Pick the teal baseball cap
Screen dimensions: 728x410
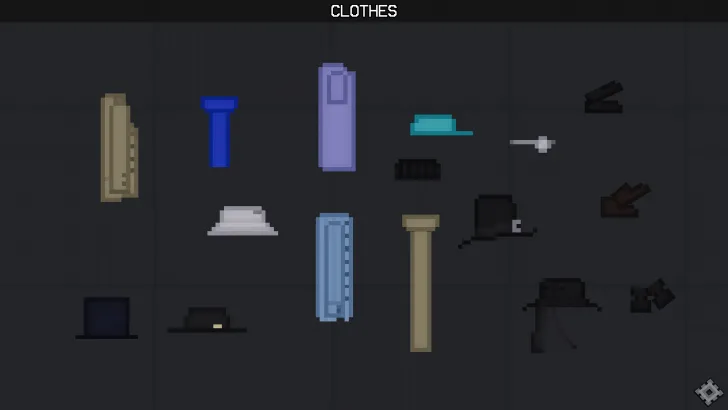coord(438,125)
